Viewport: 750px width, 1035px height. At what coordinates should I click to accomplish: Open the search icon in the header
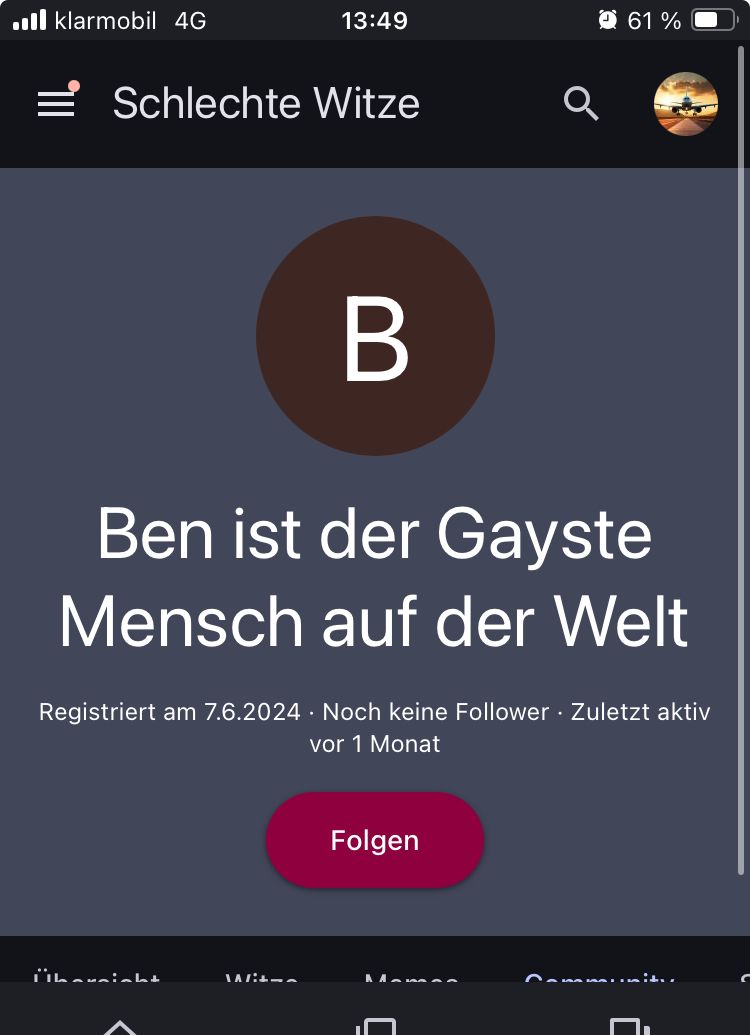coord(581,104)
